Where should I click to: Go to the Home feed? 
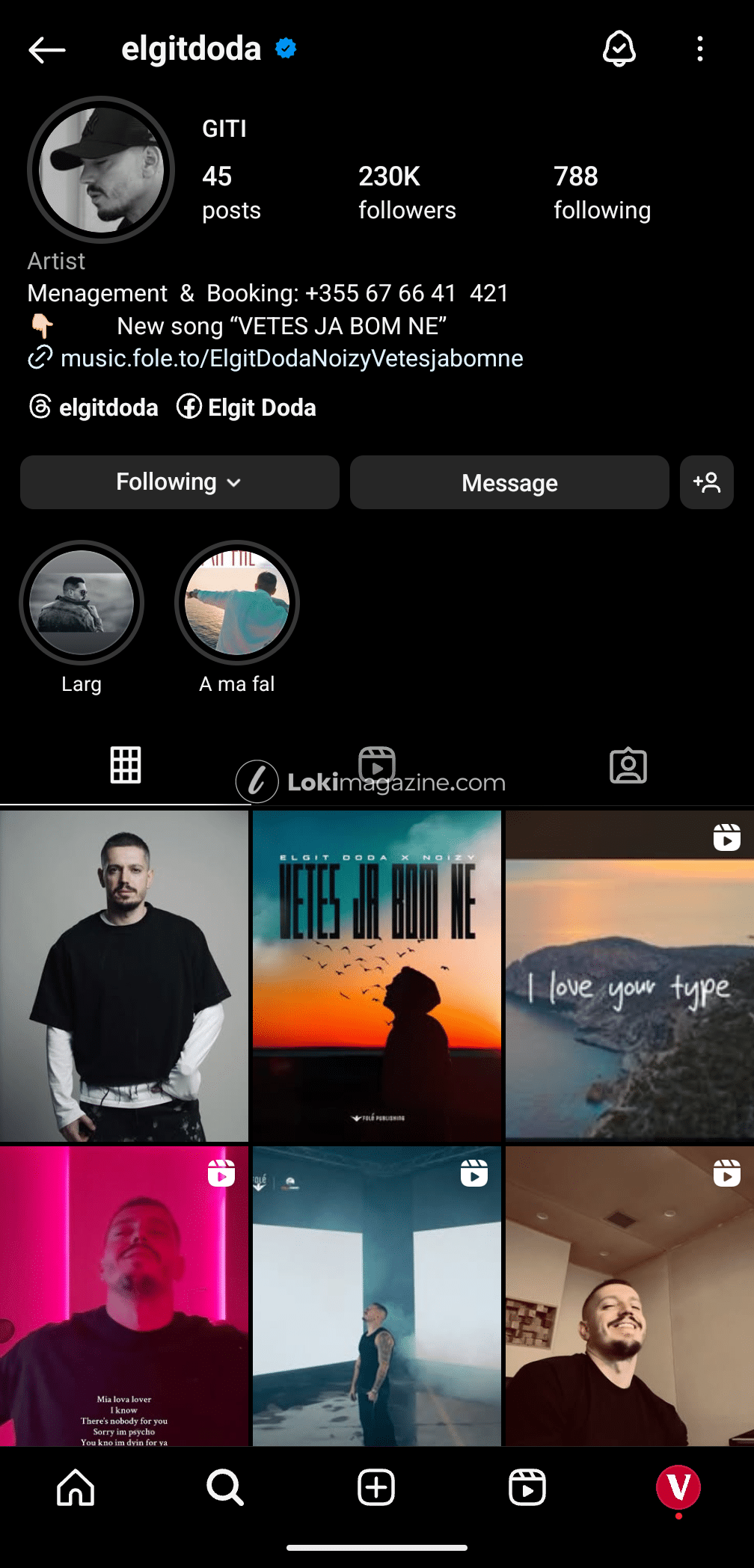[76, 1486]
